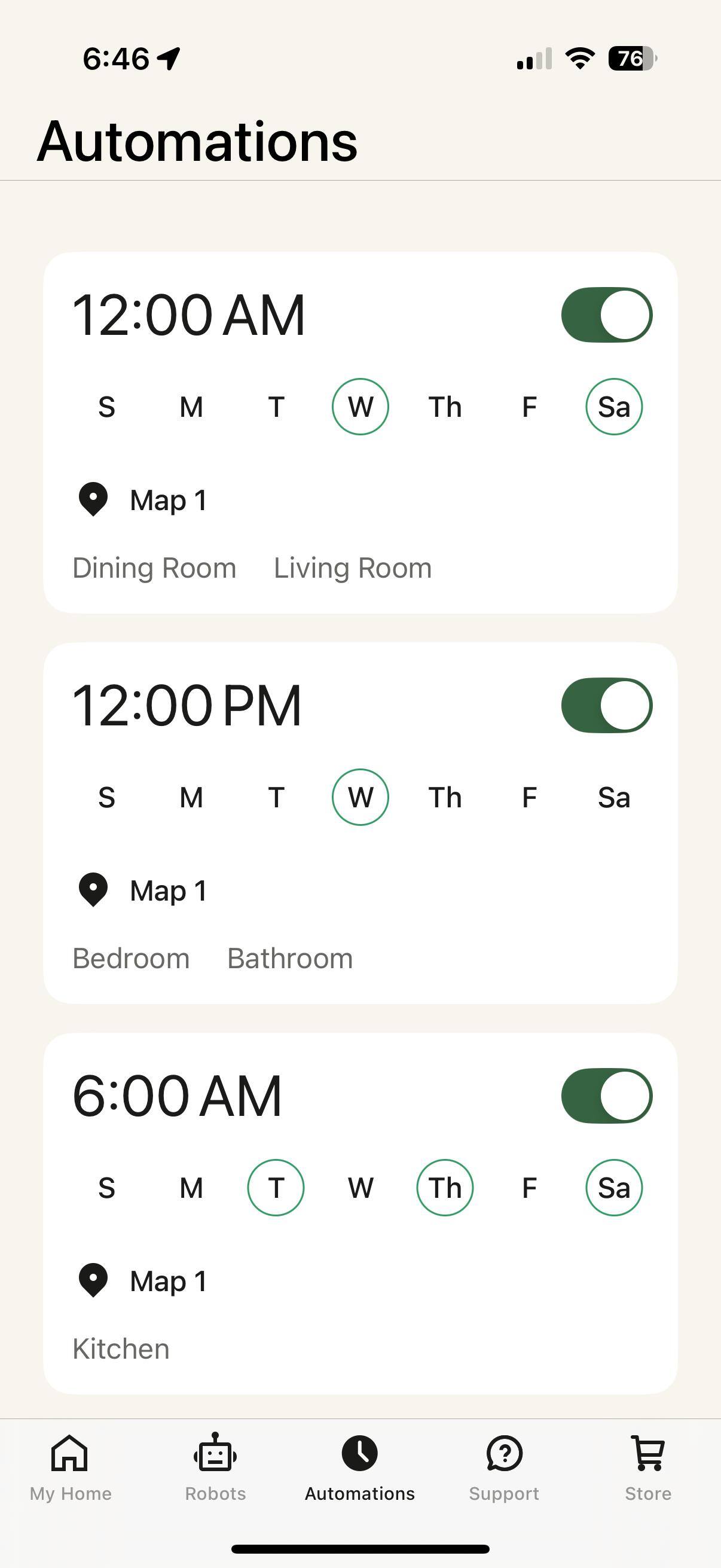This screenshot has height=1568, width=721.
Task: Select the Automations tab
Action: tap(359, 1468)
